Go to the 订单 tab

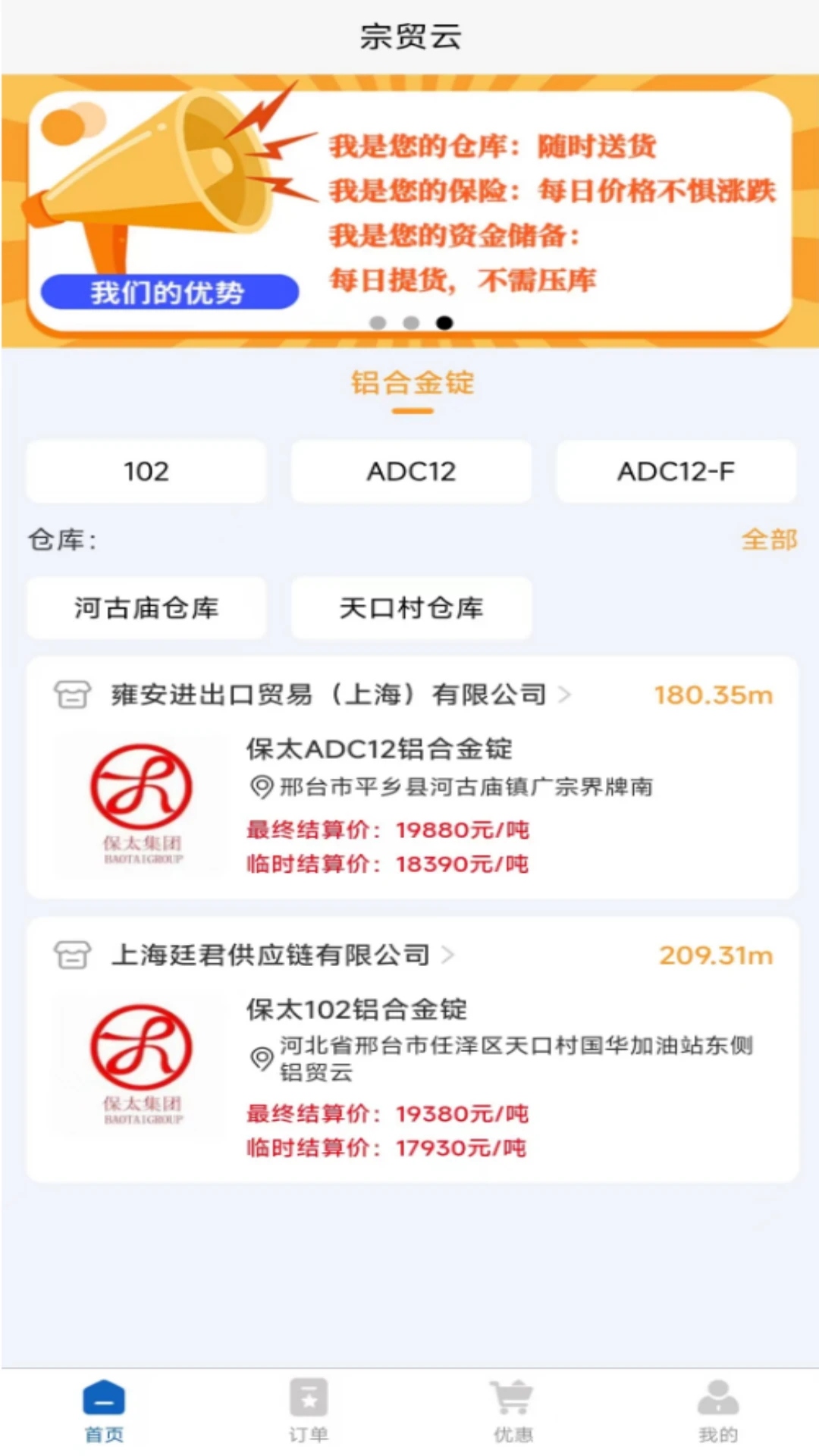pos(309,1412)
